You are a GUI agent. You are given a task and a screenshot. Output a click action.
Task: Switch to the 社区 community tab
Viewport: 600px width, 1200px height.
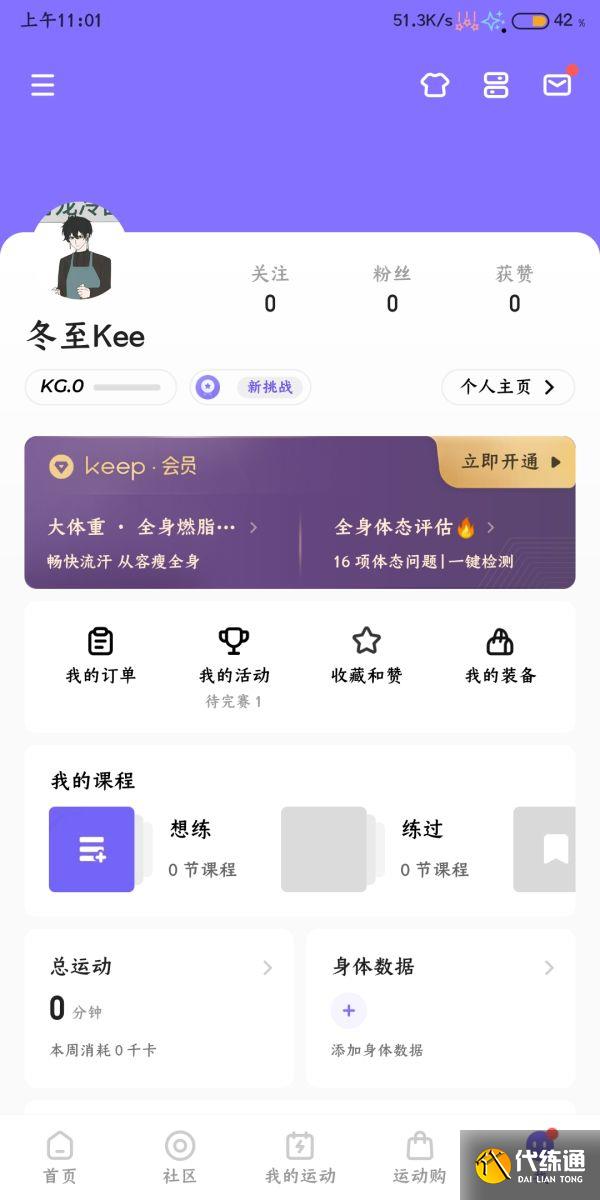pyautogui.click(x=180, y=1157)
